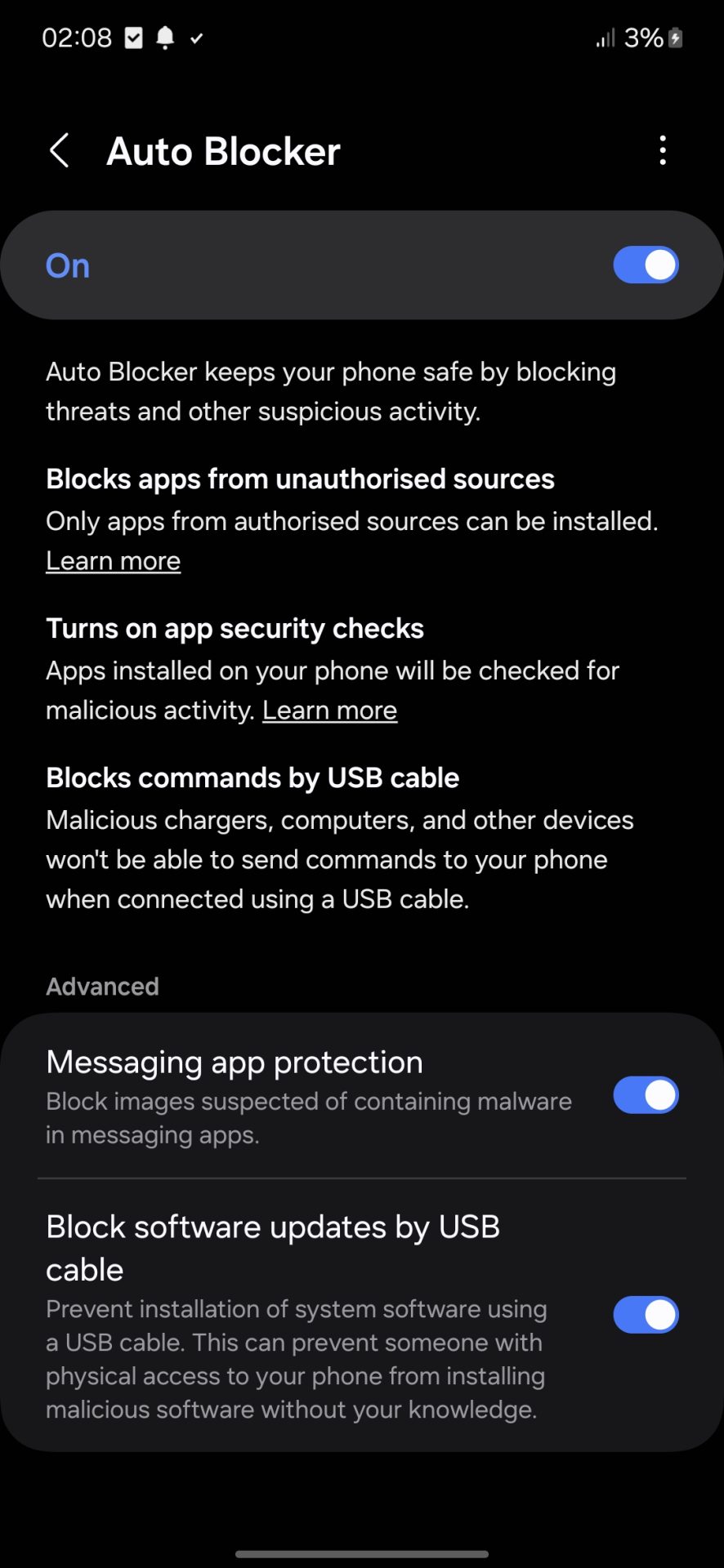Open Learn more about unauthorised sources
Viewport: 724px width, 1568px height.
113,561
